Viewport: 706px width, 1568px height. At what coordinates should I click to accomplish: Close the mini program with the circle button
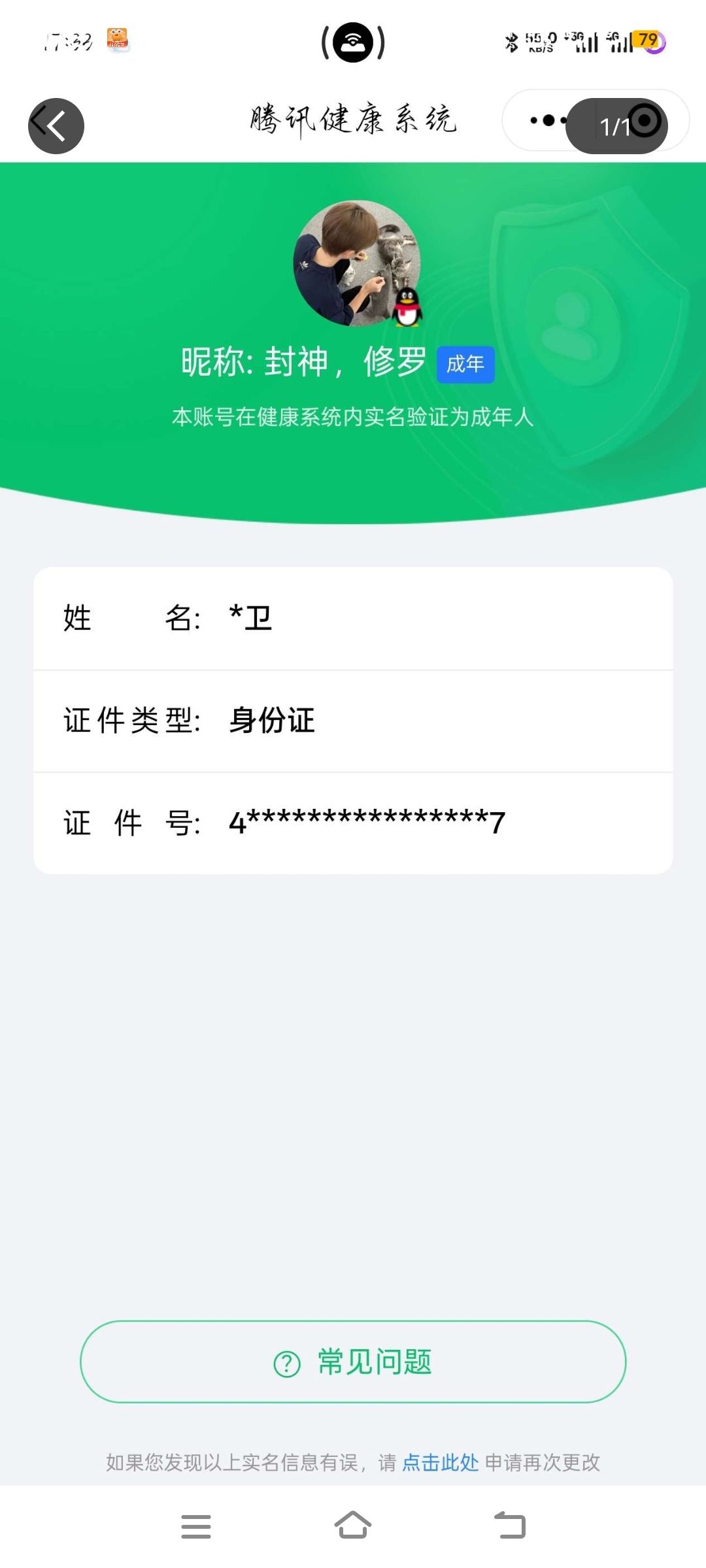[x=645, y=121]
